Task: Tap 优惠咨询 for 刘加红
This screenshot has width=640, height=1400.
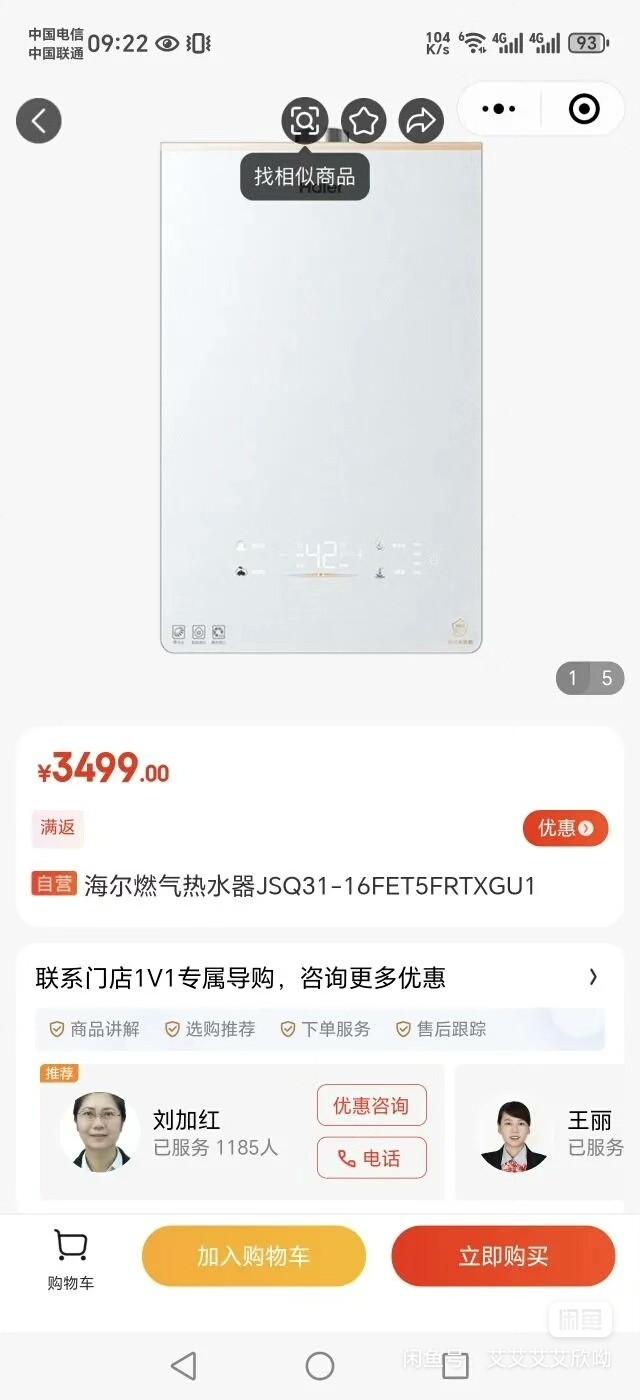Action: click(x=371, y=1106)
